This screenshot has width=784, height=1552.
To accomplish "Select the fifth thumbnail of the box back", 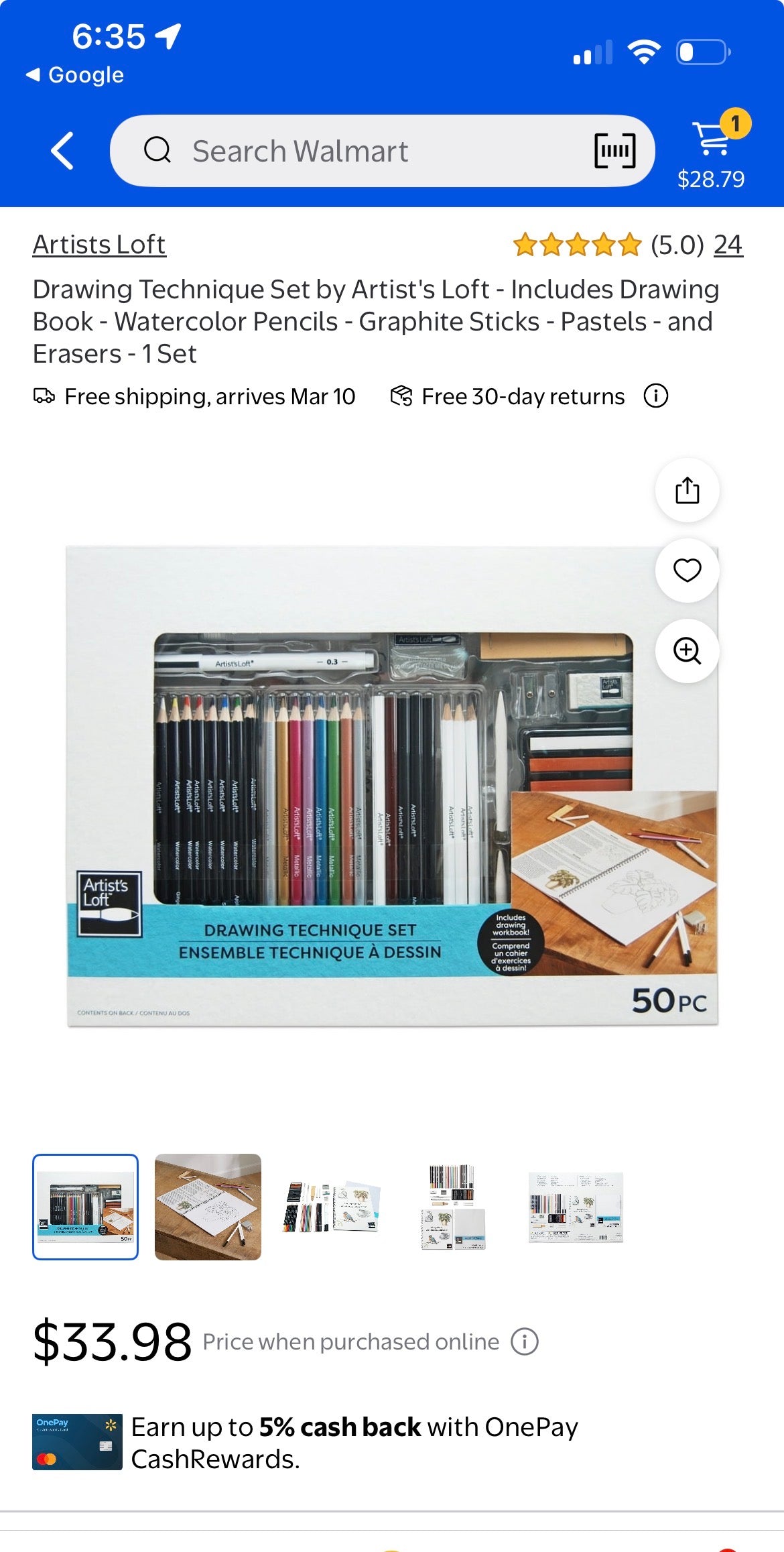I will click(576, 1207).
